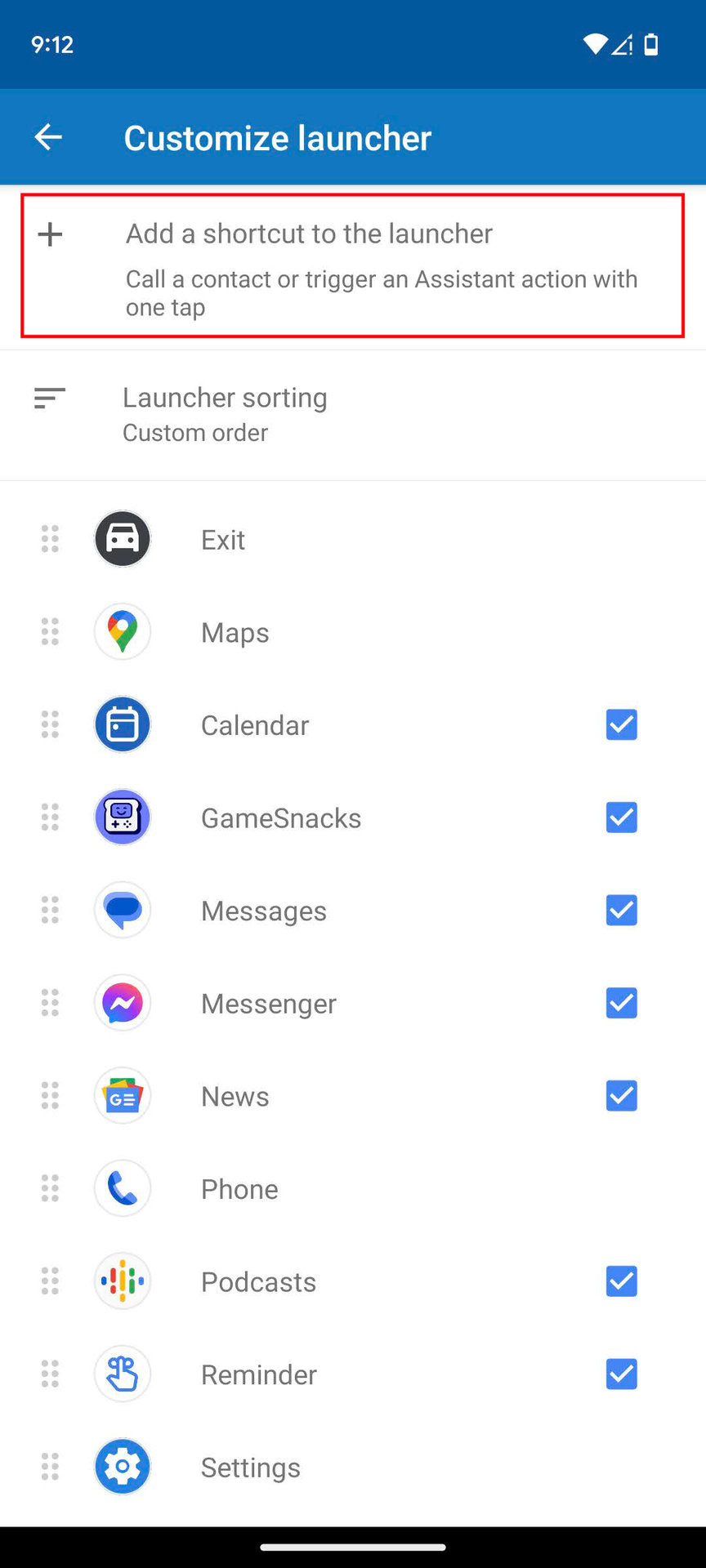The width and height of the screenshot is (706, 1568).
Task: Untick the Messenger checkbox
Action: tap(621, 1003)
